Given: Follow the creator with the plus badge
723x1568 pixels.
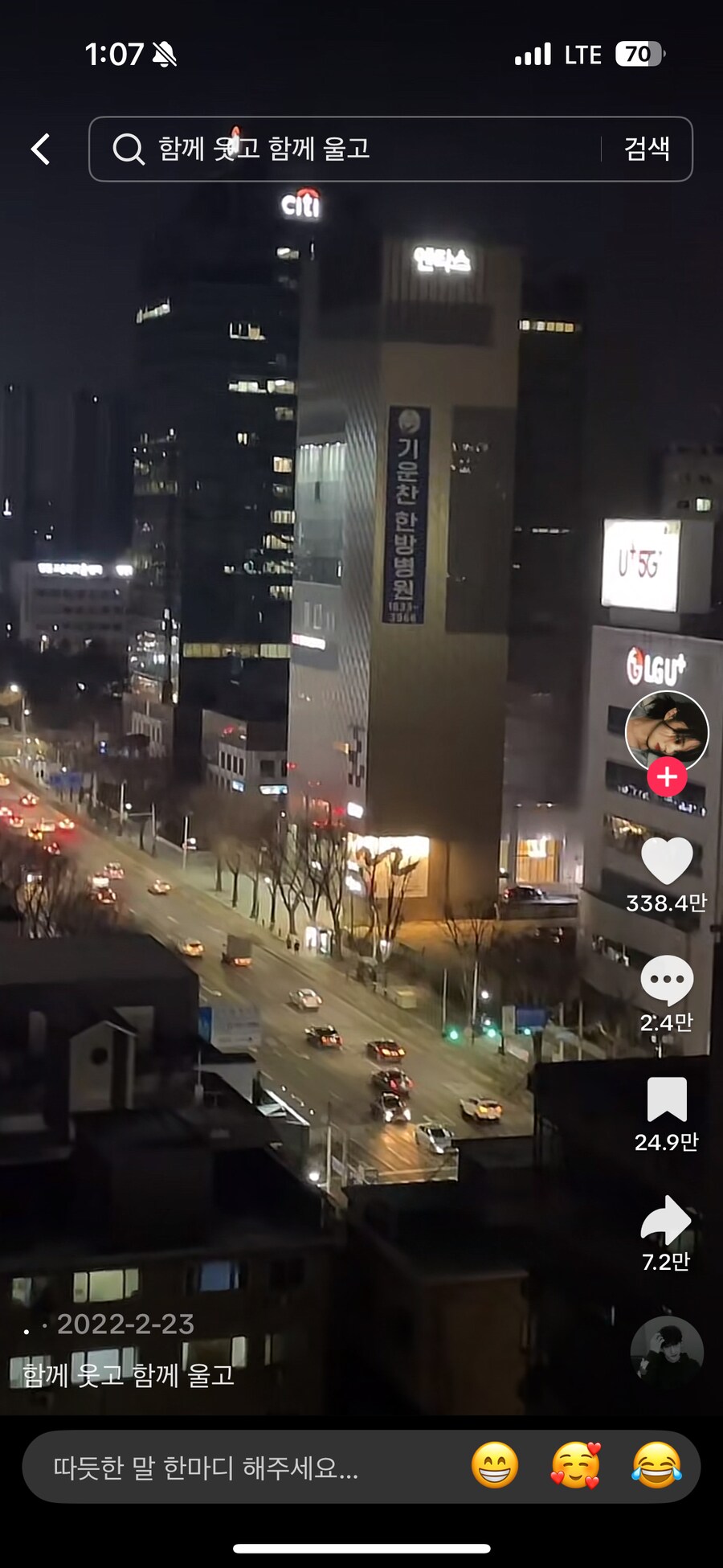Looking at the screenshot, I should click(667, 777).
